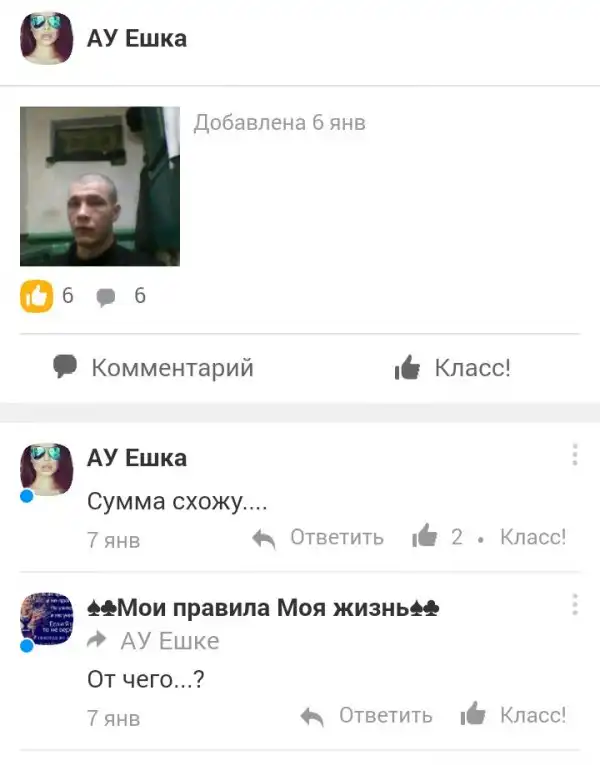
Task: Open options menu for "От чего...?" comment
Action: pos(575,604)
